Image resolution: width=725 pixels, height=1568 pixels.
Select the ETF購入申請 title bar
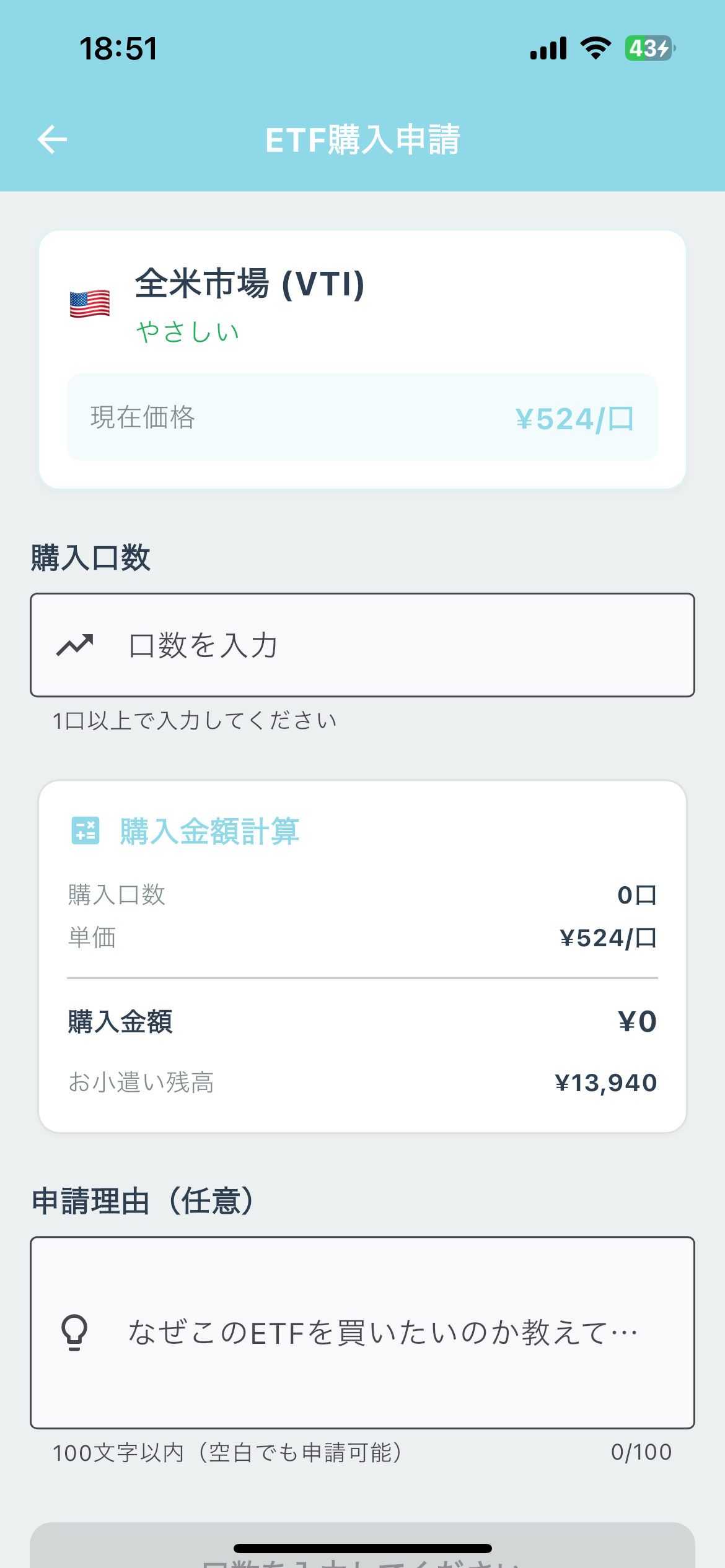point(362,139)
